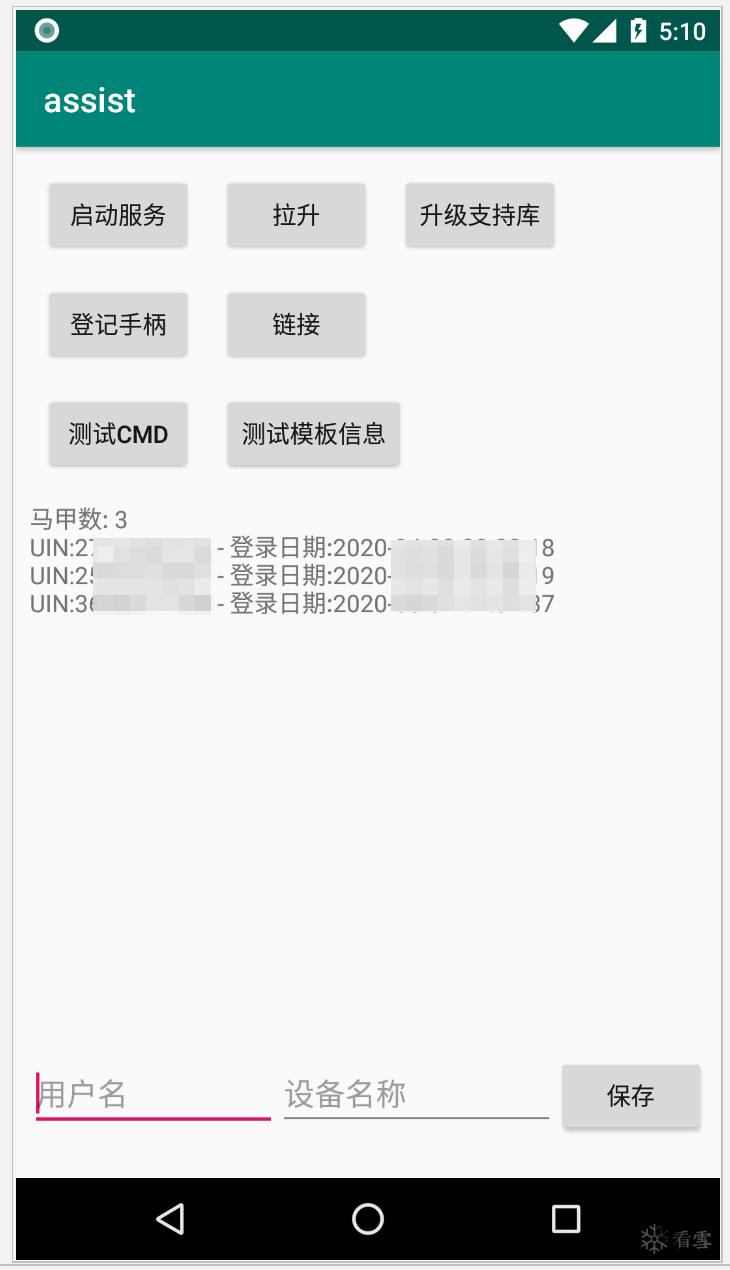Run the 测试CMD button
Viewport: 730px width, 1270px height.
(118, 434)
